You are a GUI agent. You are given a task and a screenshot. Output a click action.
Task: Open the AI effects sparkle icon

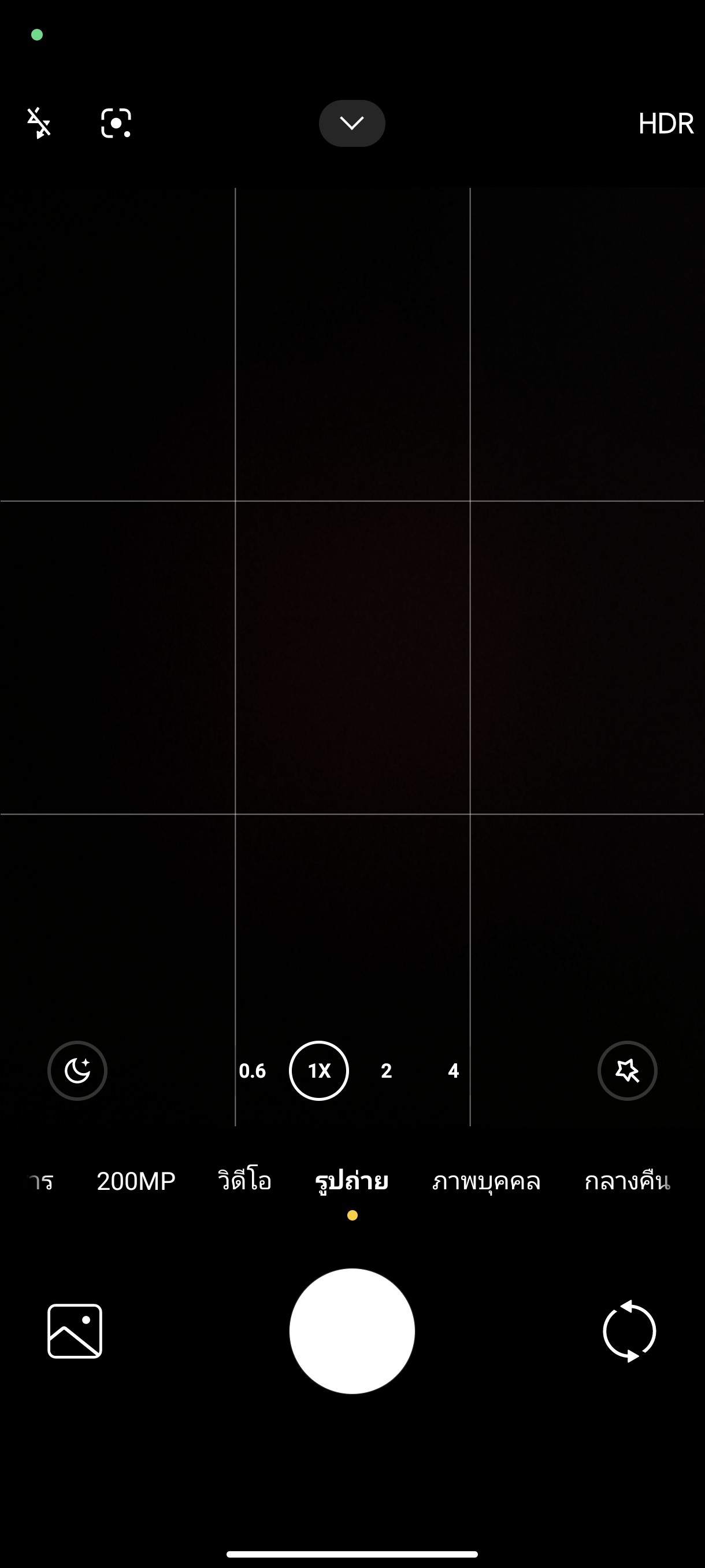tap(627, 1070)
